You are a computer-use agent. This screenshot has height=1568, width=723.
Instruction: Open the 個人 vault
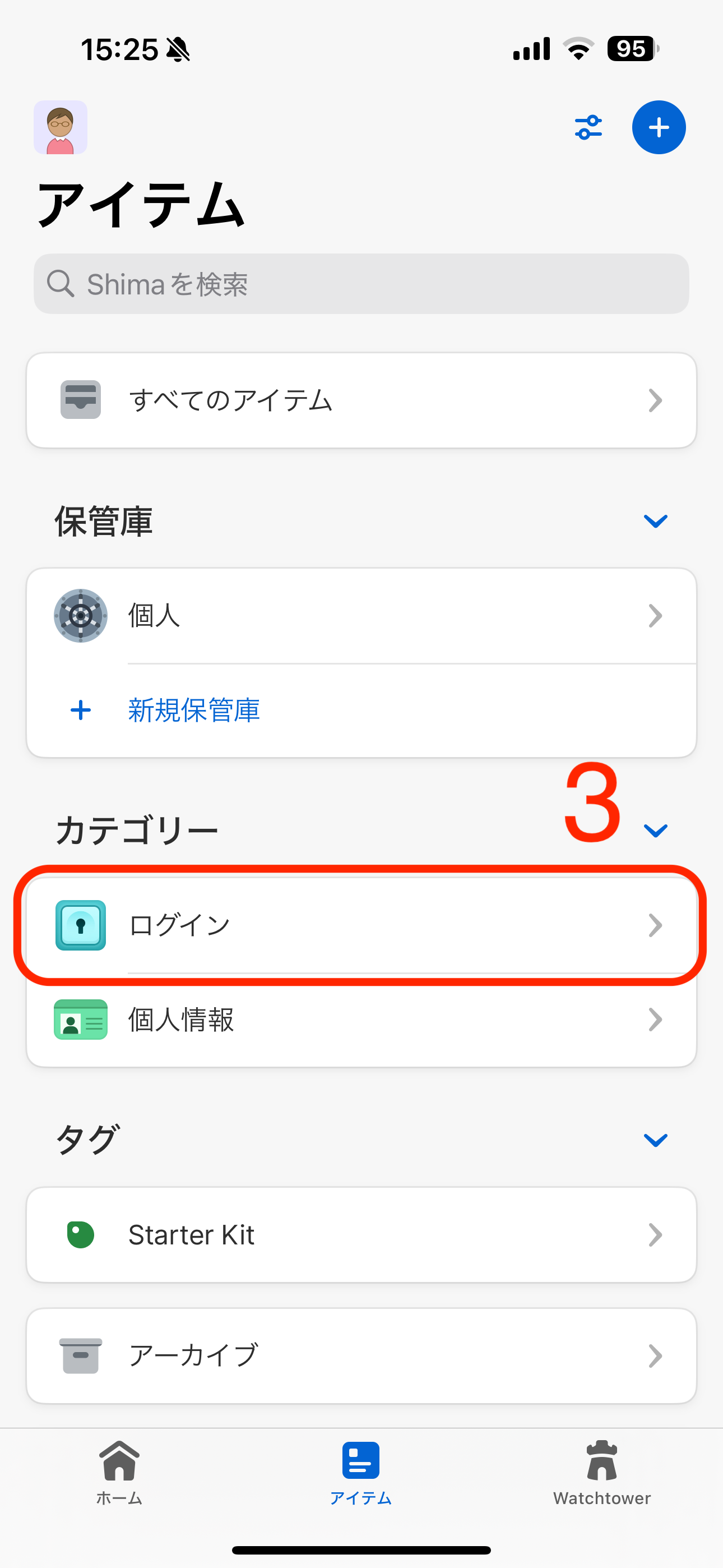click(x=361, y=615)
